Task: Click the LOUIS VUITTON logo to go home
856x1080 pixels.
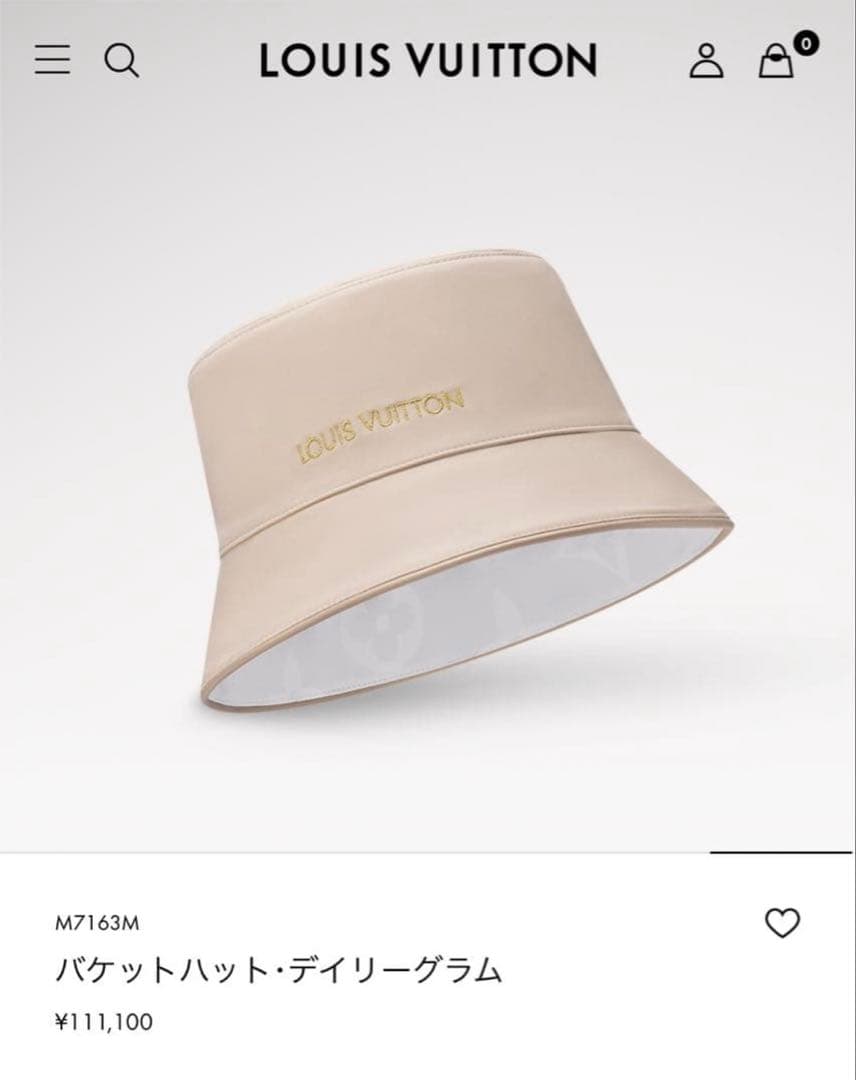Action: point(428,60)
